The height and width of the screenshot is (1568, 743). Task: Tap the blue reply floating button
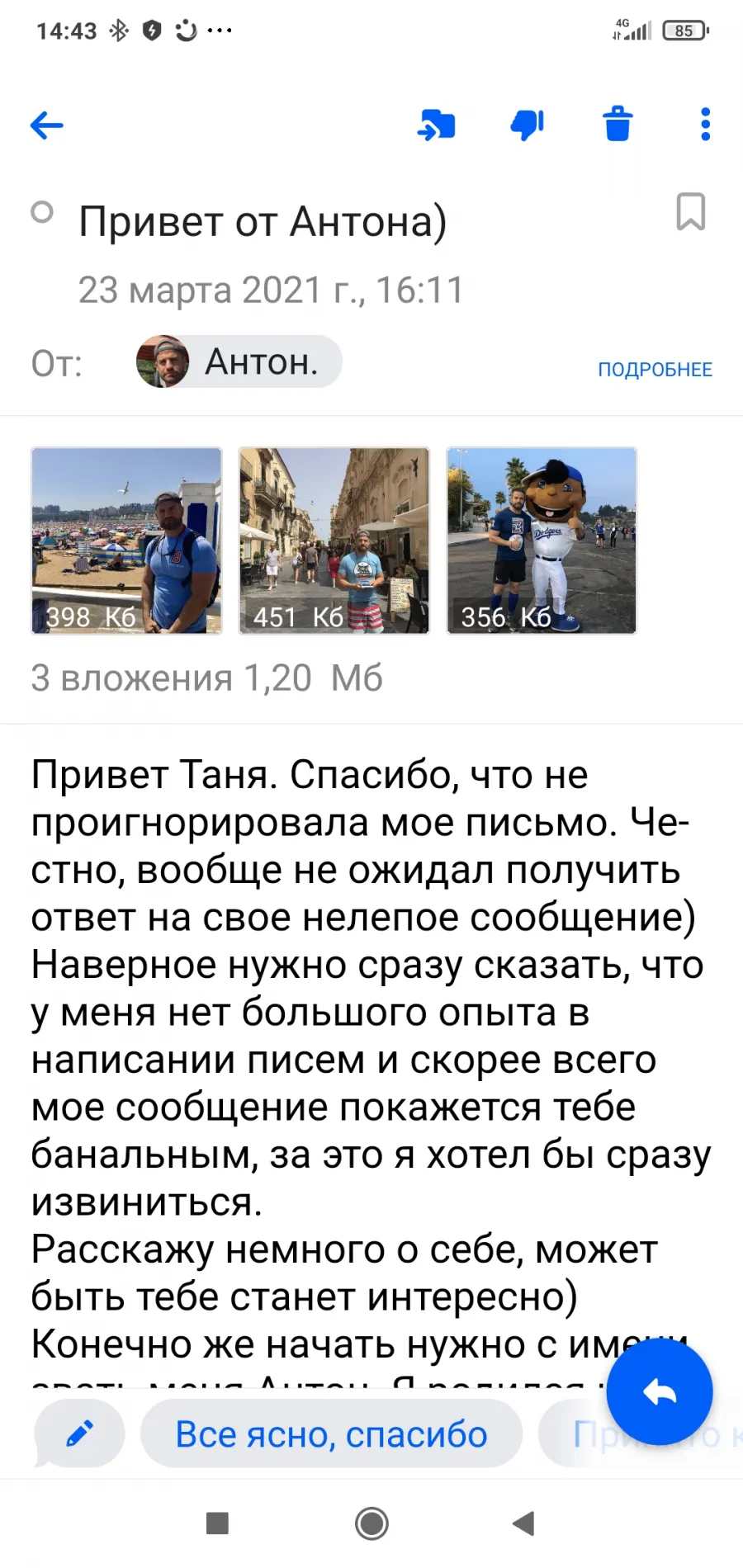660,1392
